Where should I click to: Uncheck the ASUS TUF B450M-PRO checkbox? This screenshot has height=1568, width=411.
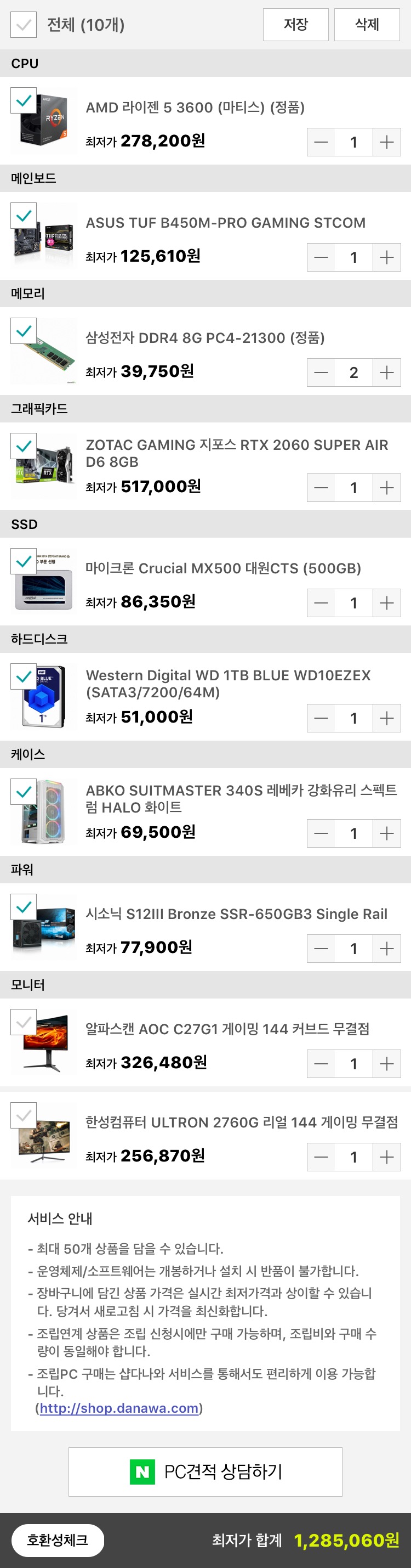(x=24, y=216)
